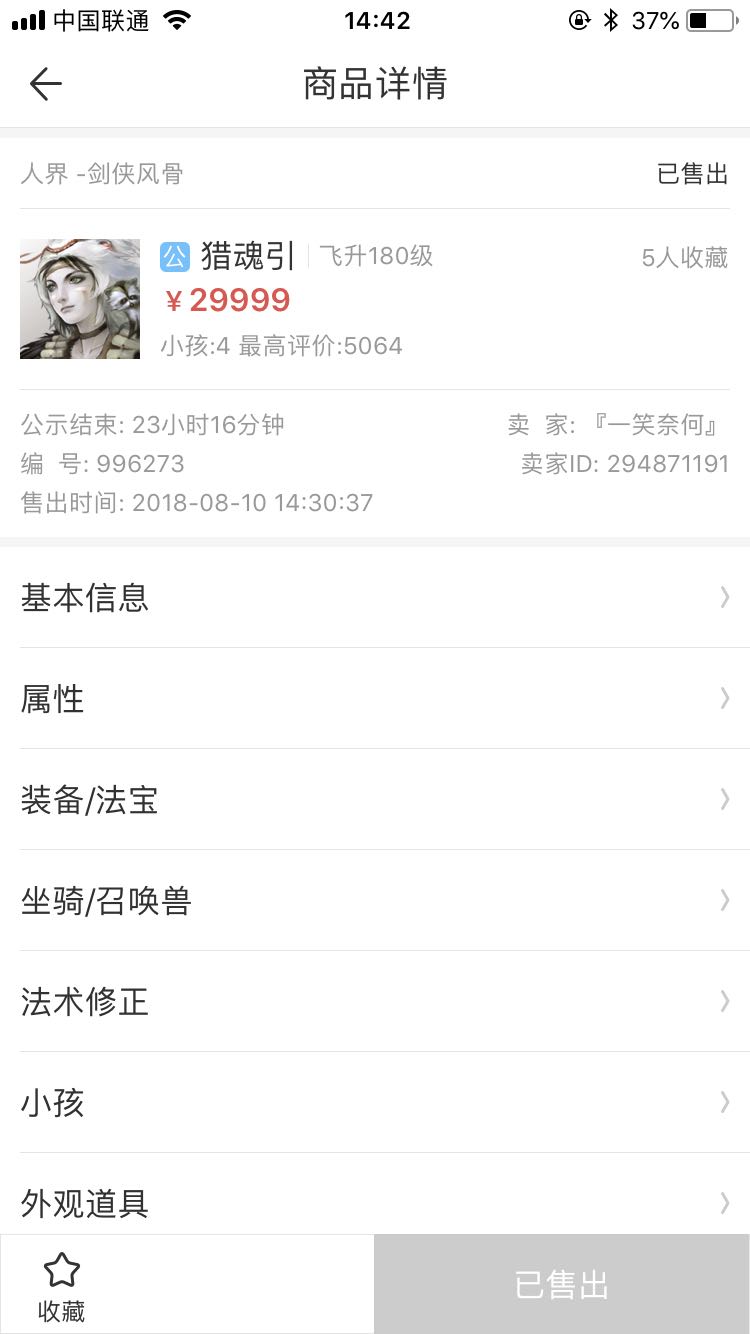View 装备/法宝 details
Viewport: 750px width, 1334px height.
tap(375, 800)
